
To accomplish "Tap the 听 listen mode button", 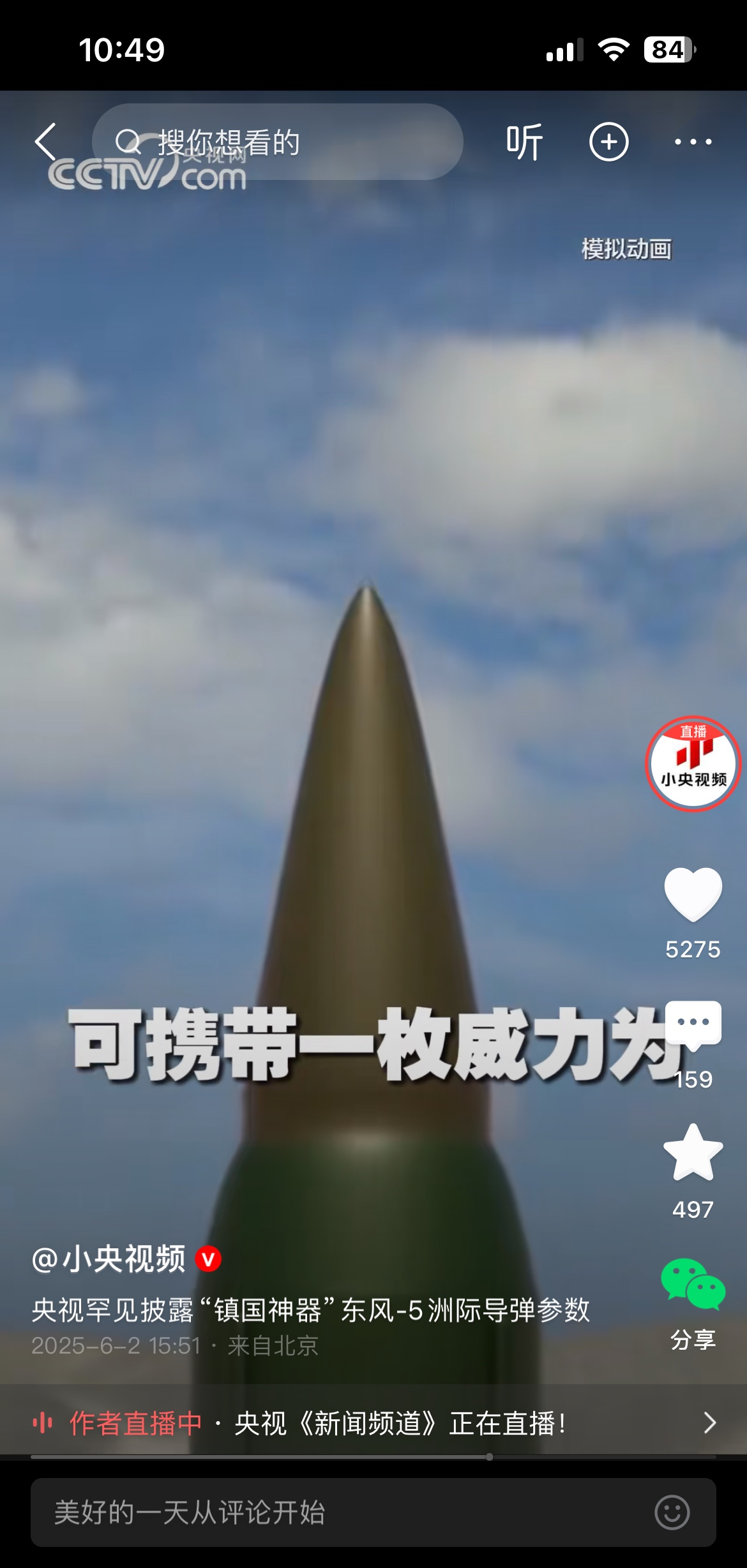I will [x=524, y=142].
